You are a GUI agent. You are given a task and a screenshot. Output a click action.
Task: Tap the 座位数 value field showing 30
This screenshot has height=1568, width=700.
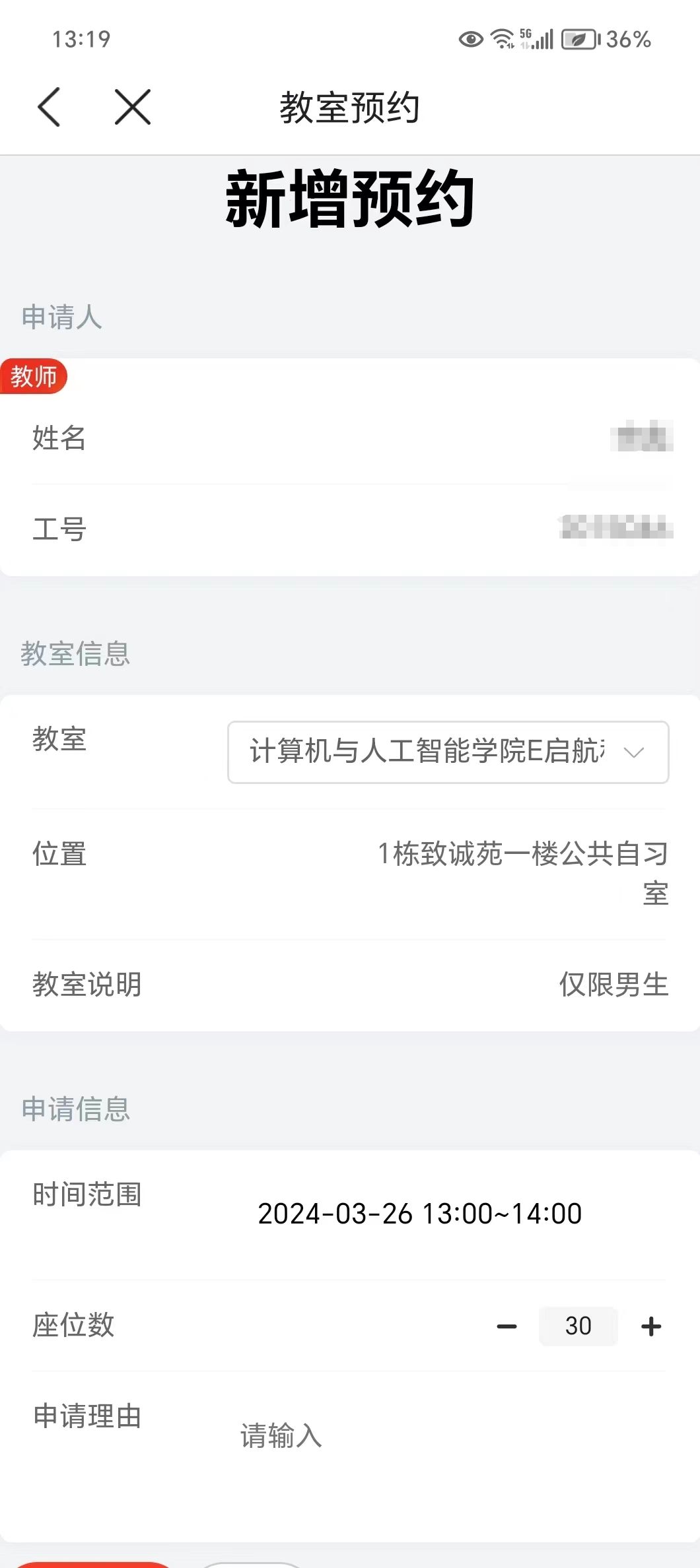[578, 1326]
